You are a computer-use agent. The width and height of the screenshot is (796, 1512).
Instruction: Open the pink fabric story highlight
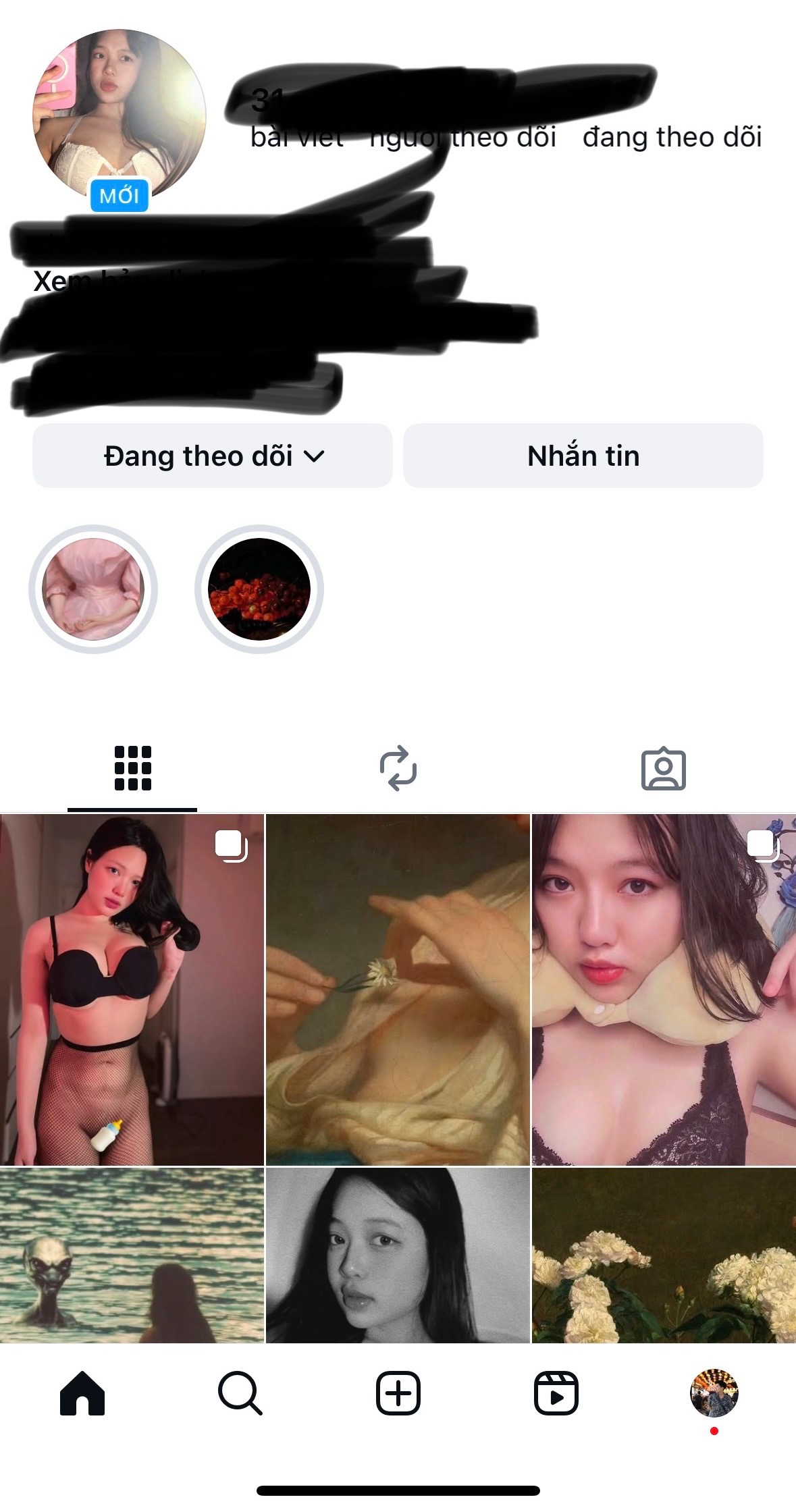pos(93,589)
